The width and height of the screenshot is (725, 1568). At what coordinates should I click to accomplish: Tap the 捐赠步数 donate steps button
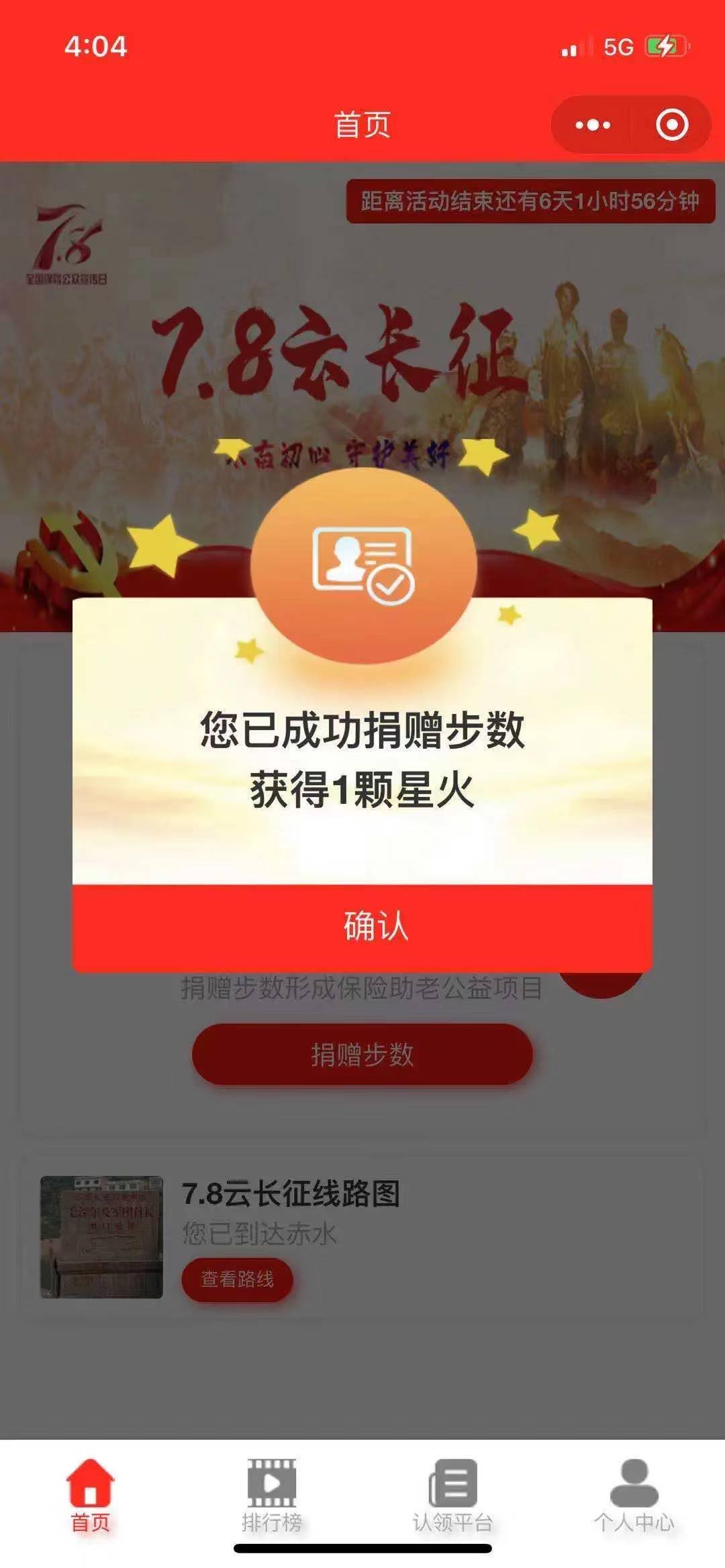tap(362, 1054)
